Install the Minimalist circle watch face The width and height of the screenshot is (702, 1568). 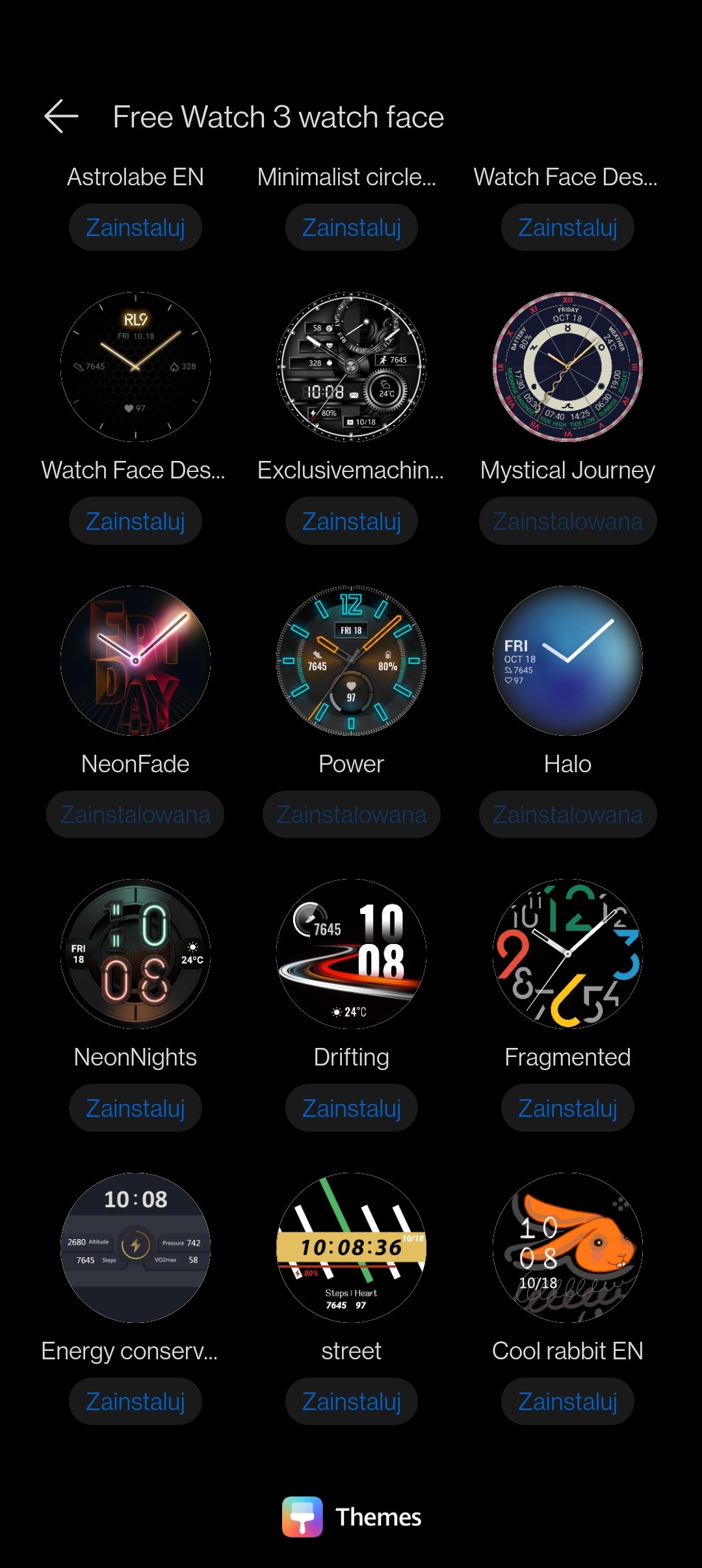click(352, 228)
